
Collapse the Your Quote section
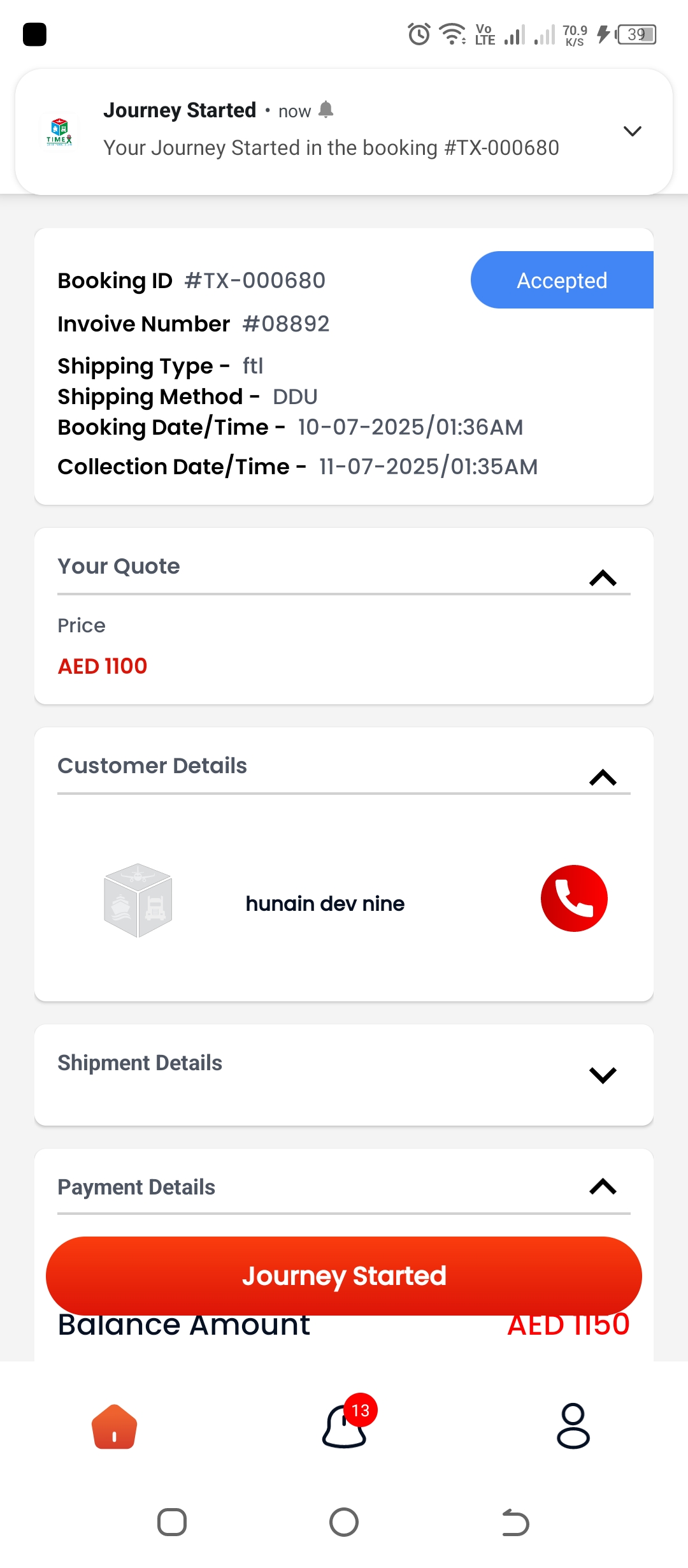point(603,578)
